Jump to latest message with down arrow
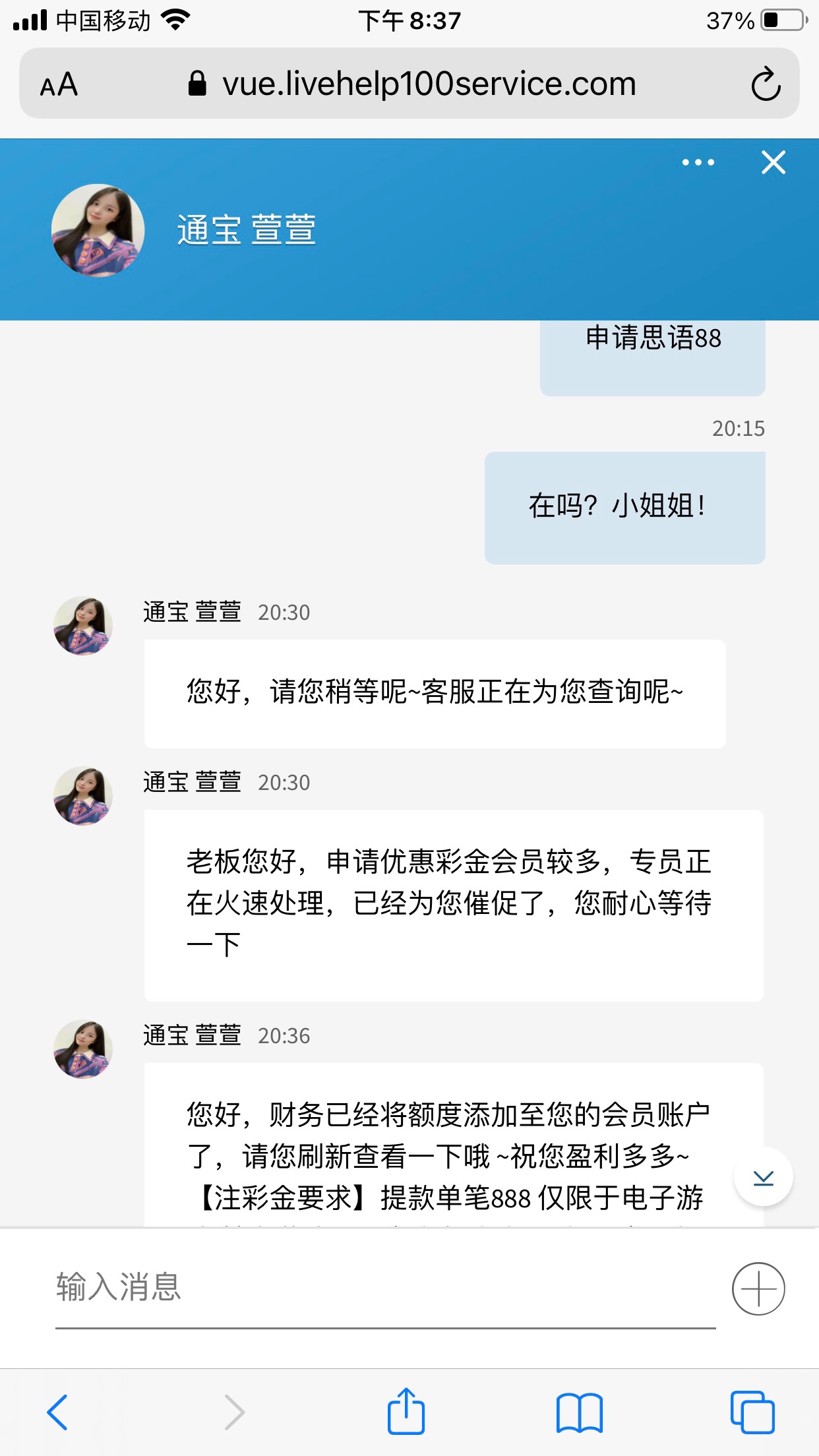Image resolution: width=819 pixels, height=1456 pixels. [x=763, y=1177]
